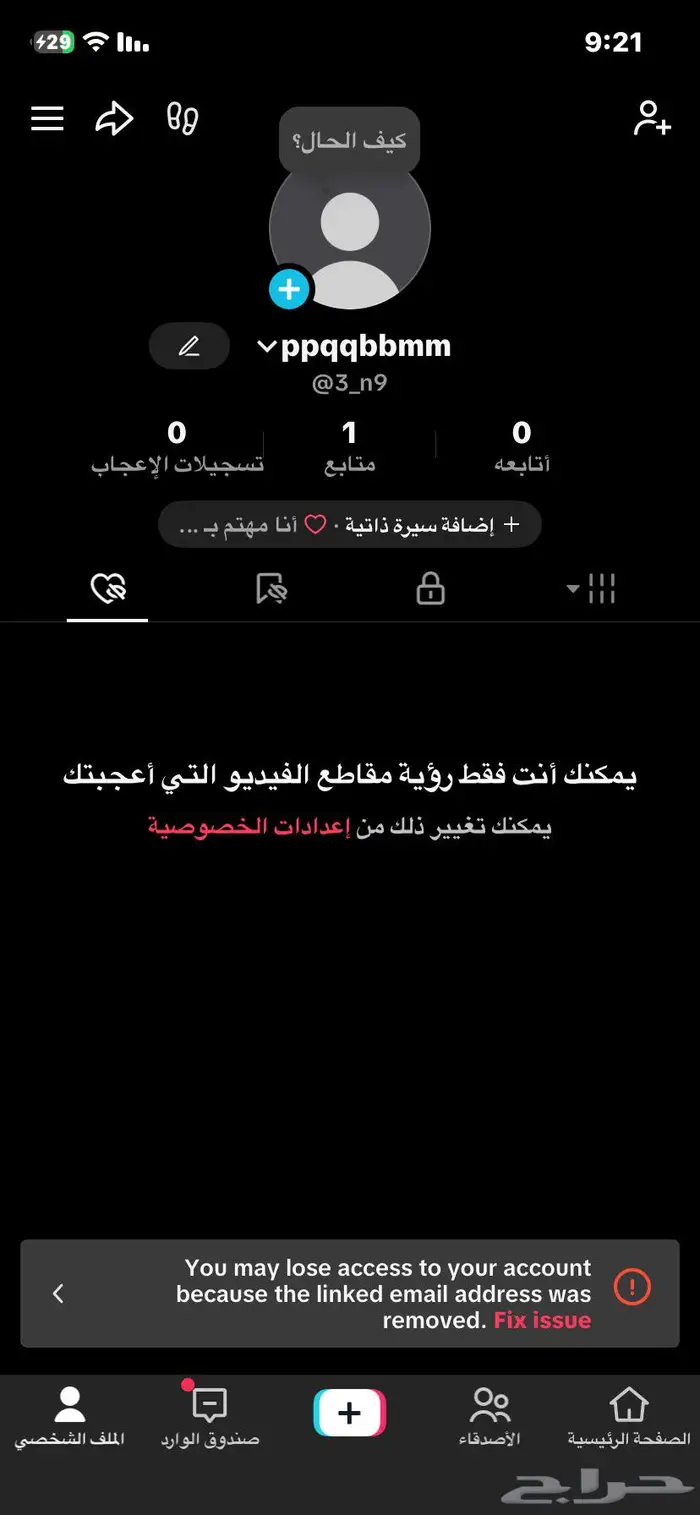Edit profile with the pencil button
The image size is (700, 1515).
click(189, 347)
